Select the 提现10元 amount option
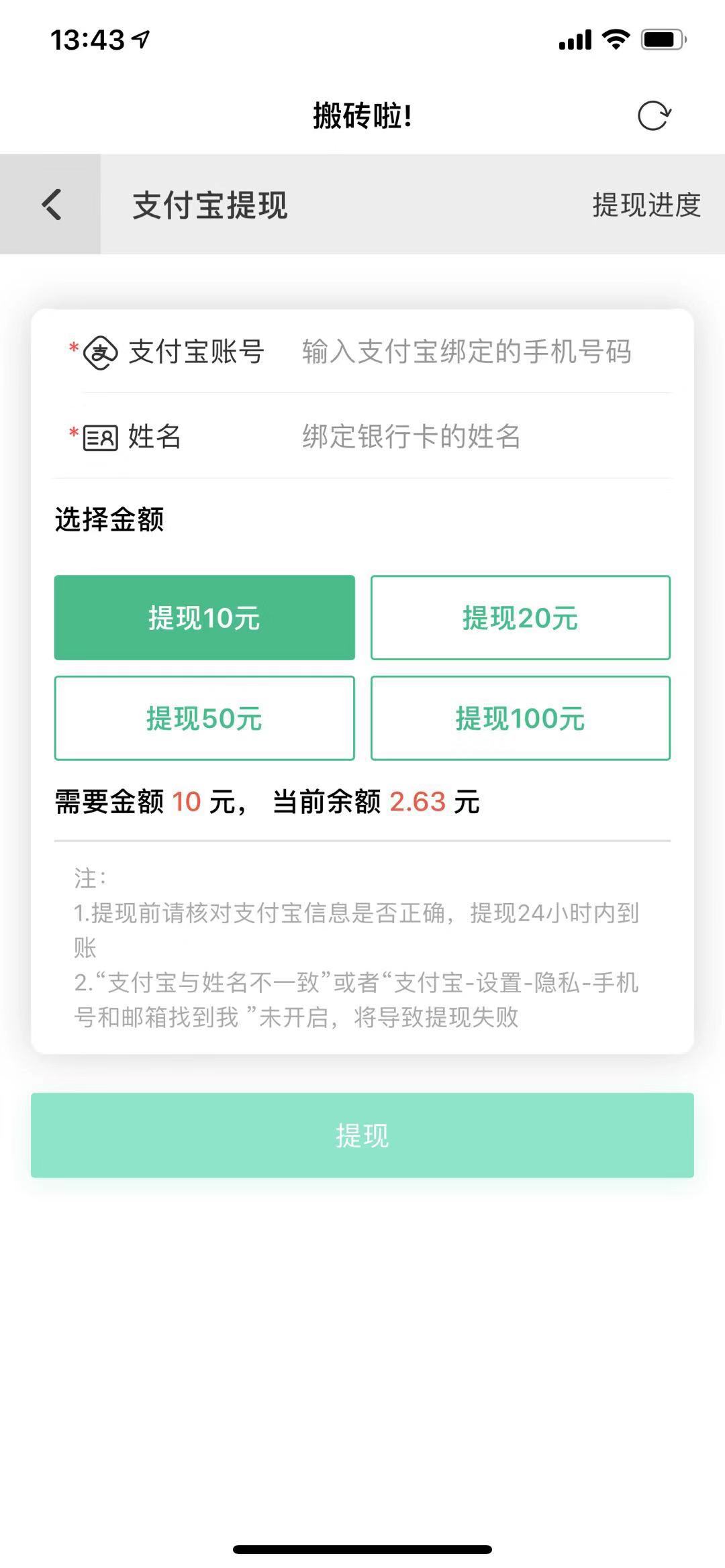The width and height of the screenshot is (725, 1568). click(x=204, y=619)
